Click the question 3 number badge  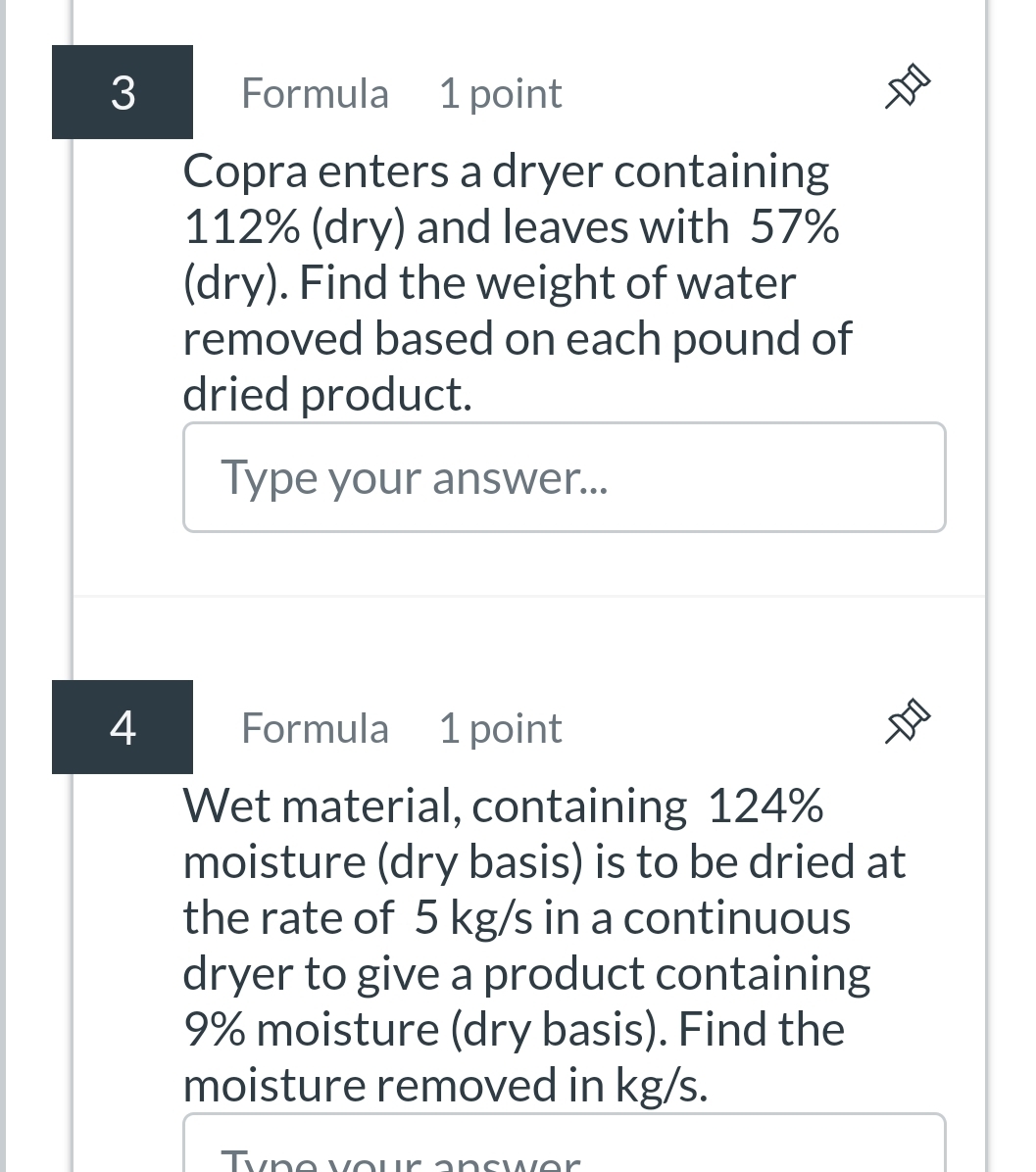122,92
